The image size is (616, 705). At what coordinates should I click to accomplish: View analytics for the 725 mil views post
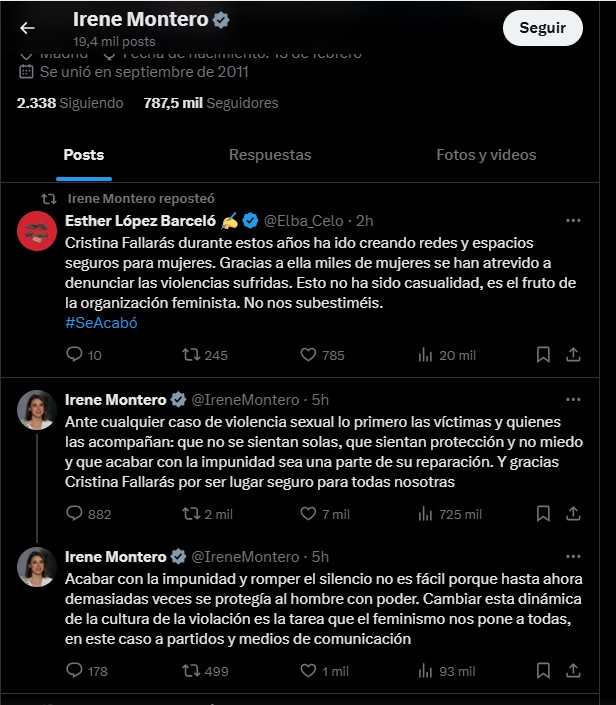tap(424, 514)
